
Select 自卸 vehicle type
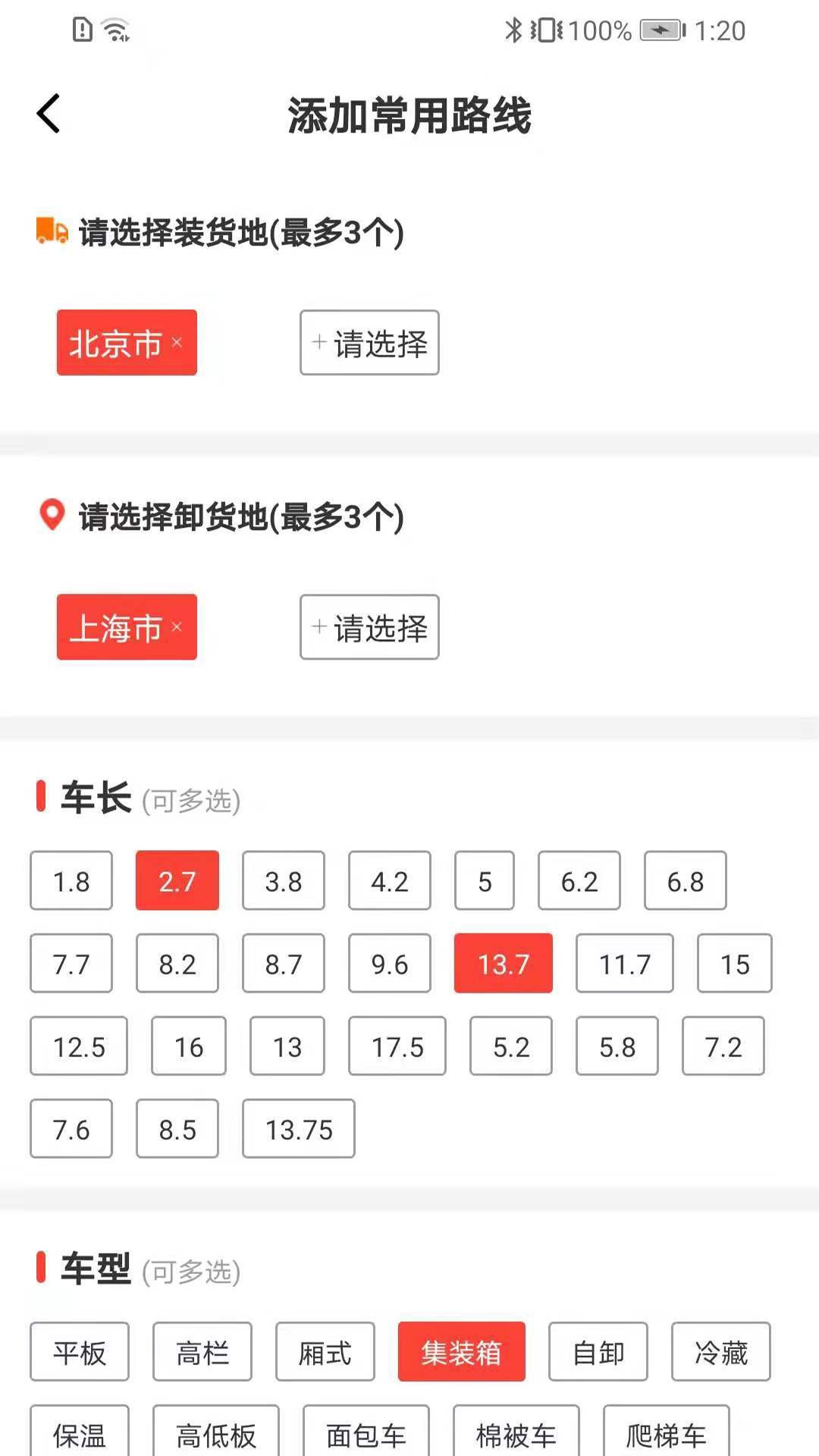point(598,1351)
